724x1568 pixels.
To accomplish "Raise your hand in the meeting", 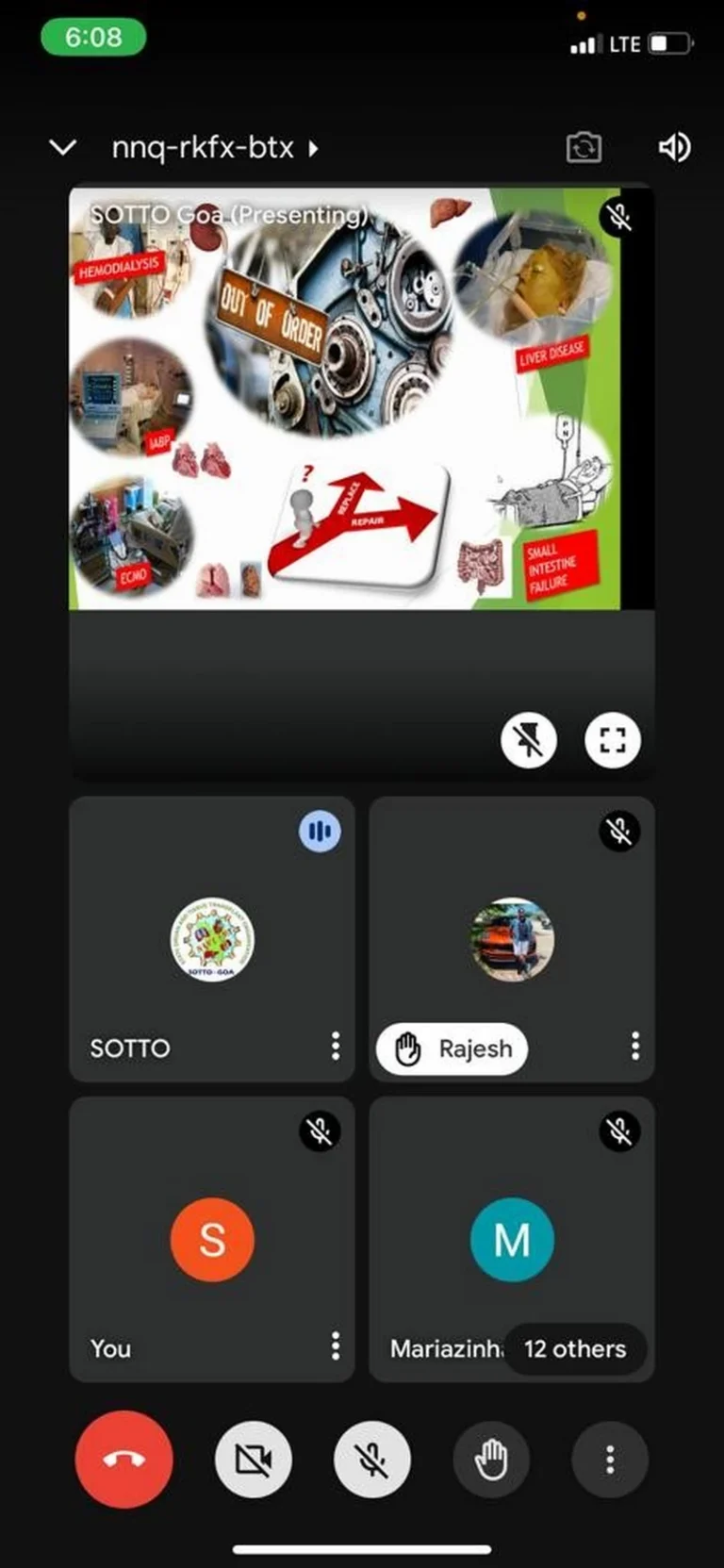I will (491, 1460).
